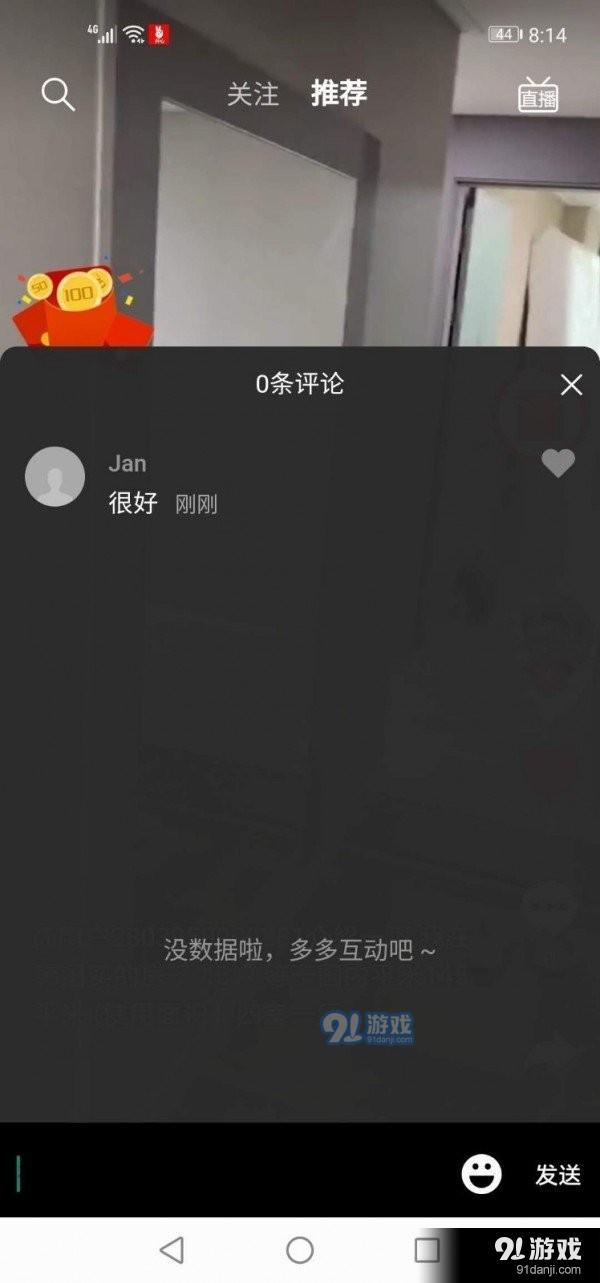The image size is (600, 1283).
Task: Like Jan's comment with the heart
Action: pyautogui.click(x=558, y=463)
